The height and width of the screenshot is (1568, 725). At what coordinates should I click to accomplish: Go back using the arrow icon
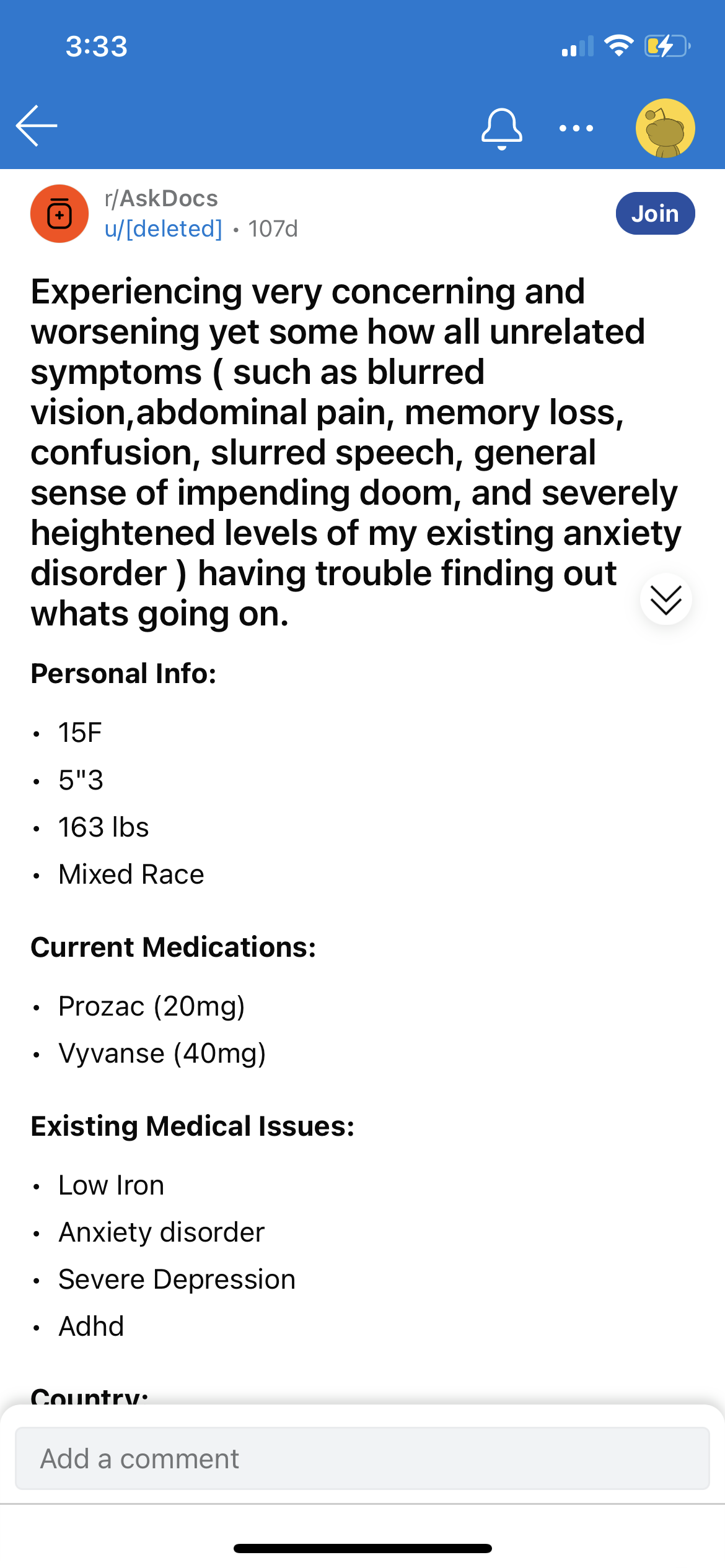37,126
